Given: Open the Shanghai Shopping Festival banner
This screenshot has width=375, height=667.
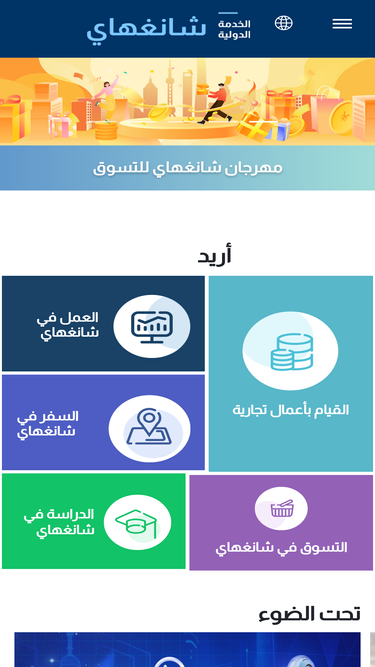Looking at the screenshot, I should click(x=188, y=124).
